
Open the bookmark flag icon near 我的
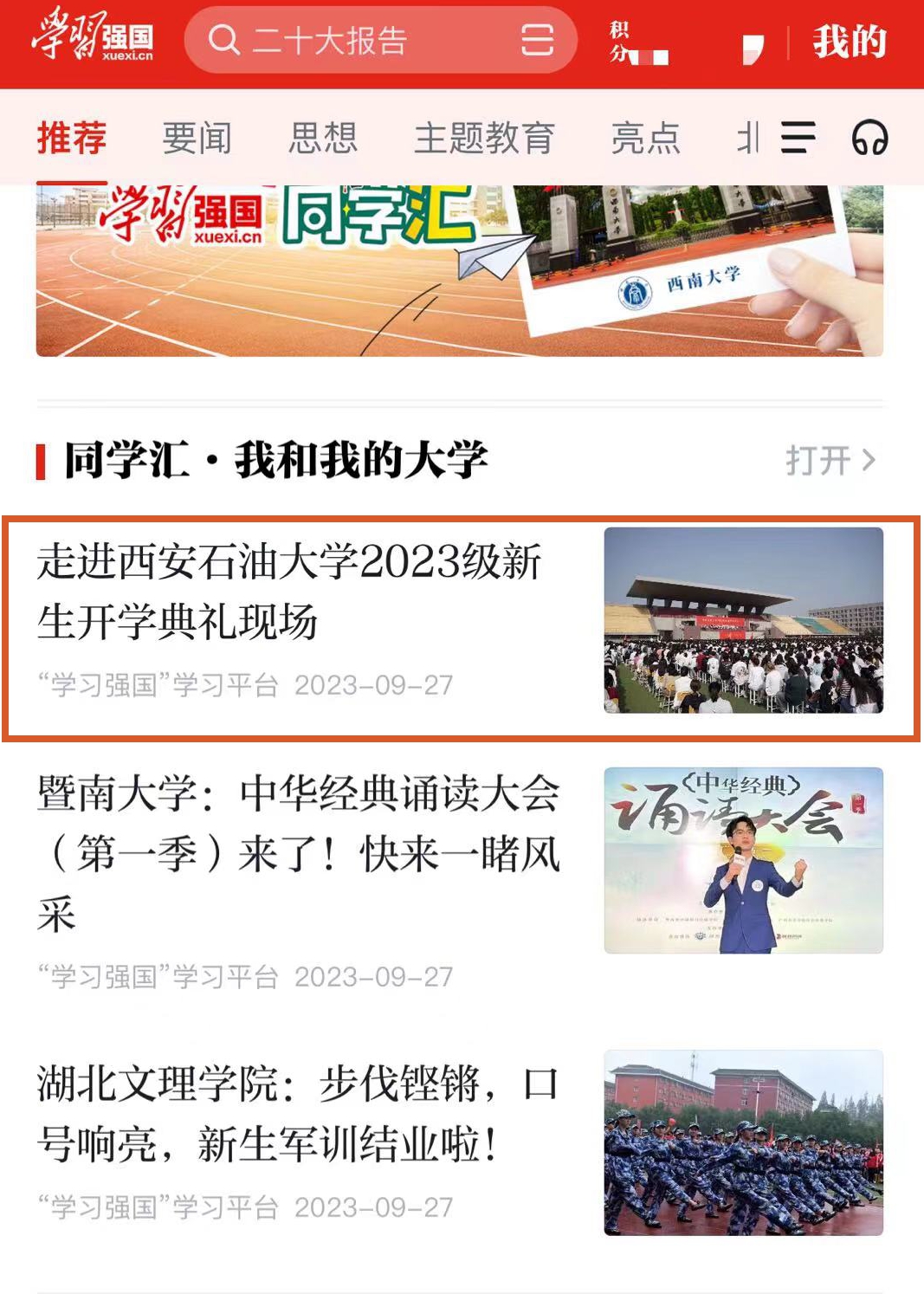click(753, 43)
